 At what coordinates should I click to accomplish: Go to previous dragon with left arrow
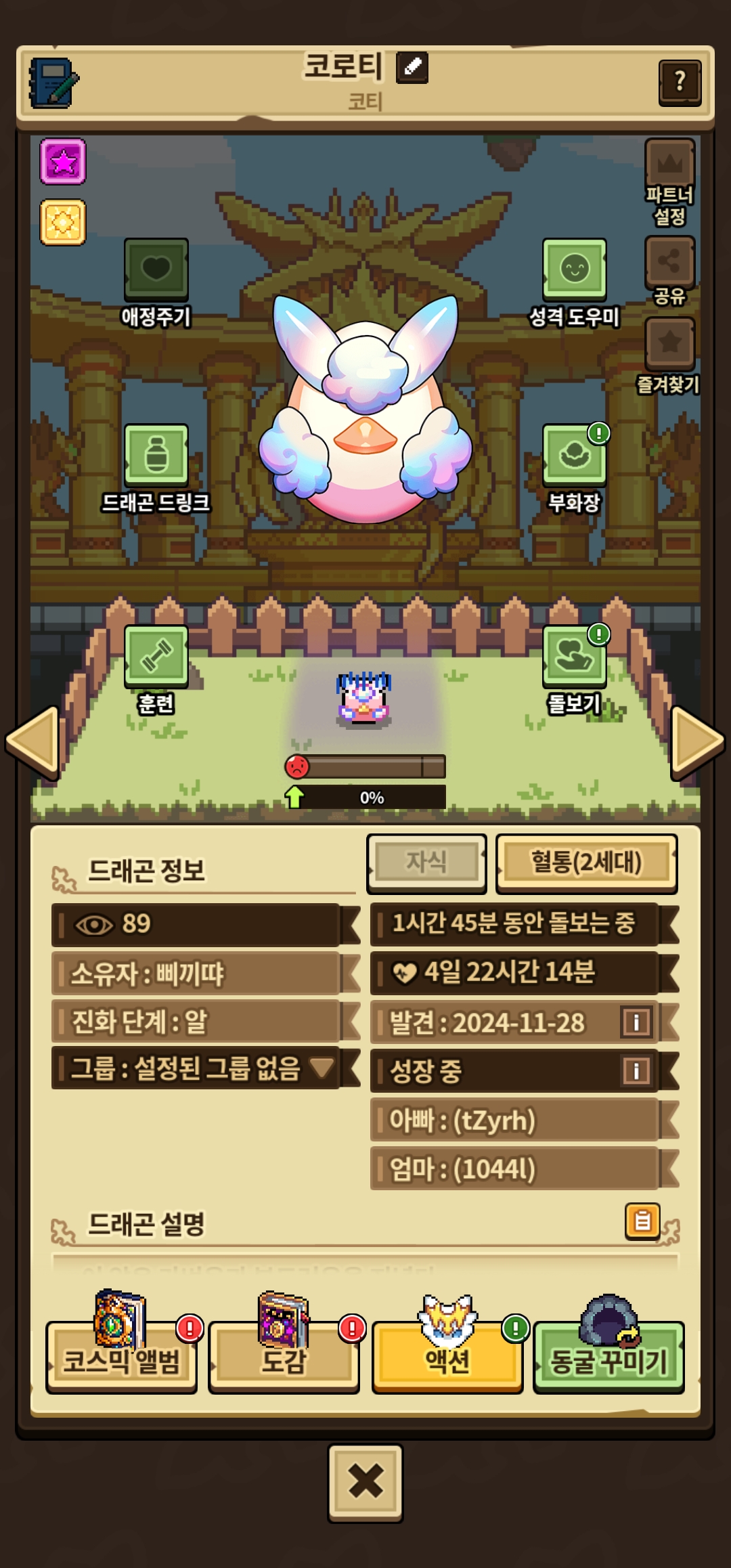pos(32,741)
